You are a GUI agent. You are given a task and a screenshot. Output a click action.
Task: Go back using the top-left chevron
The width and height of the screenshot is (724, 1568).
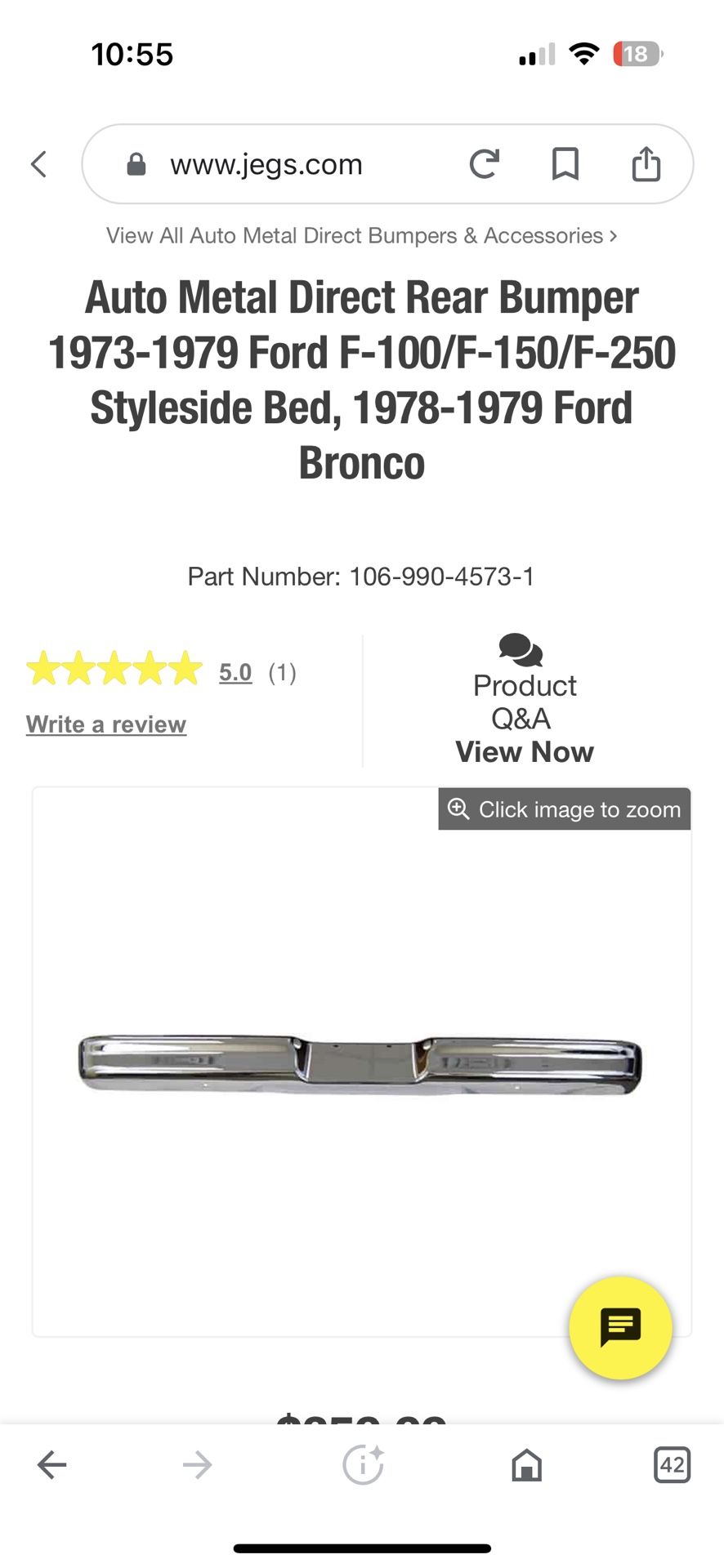(x=39, y=164)
